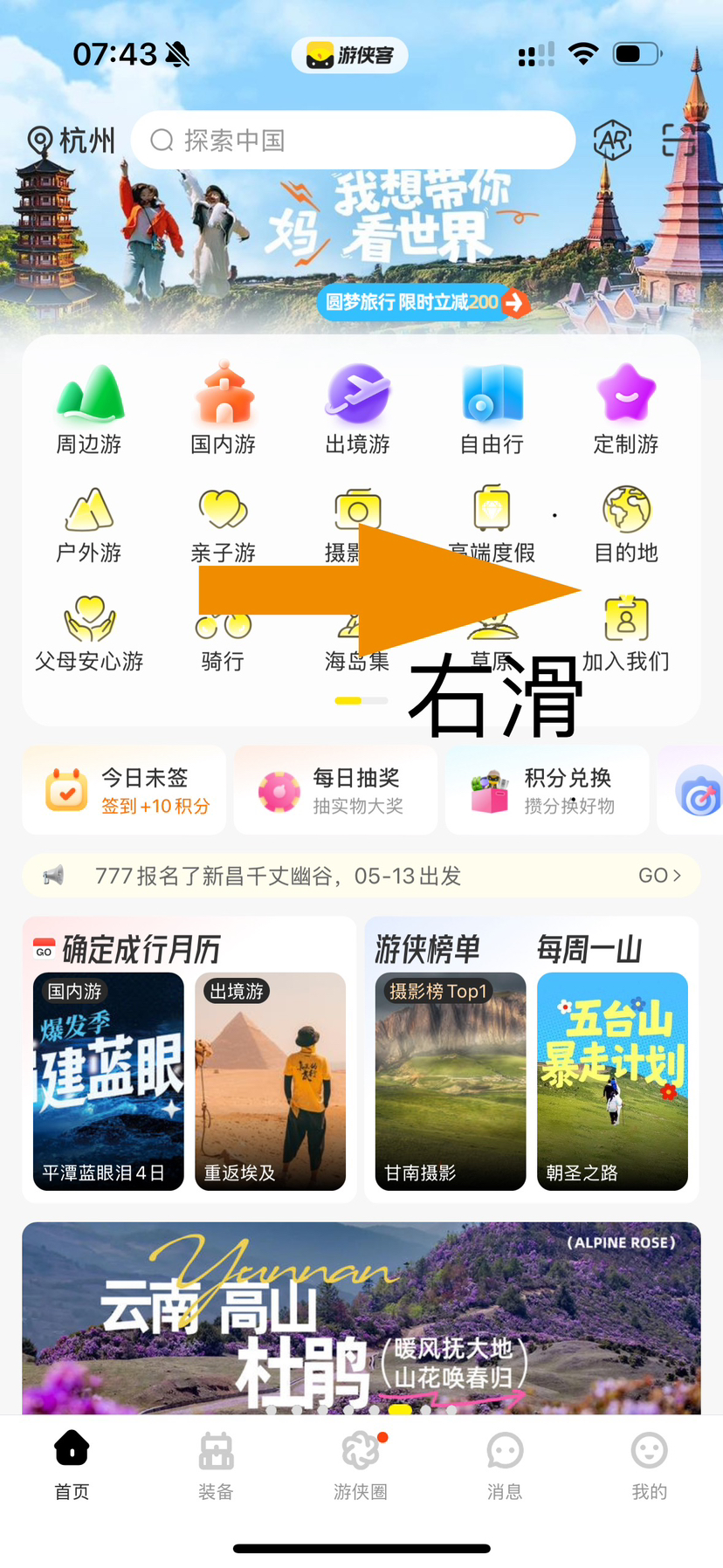
Task: Open the 探索中国 search box
Action: click(353, 140)
